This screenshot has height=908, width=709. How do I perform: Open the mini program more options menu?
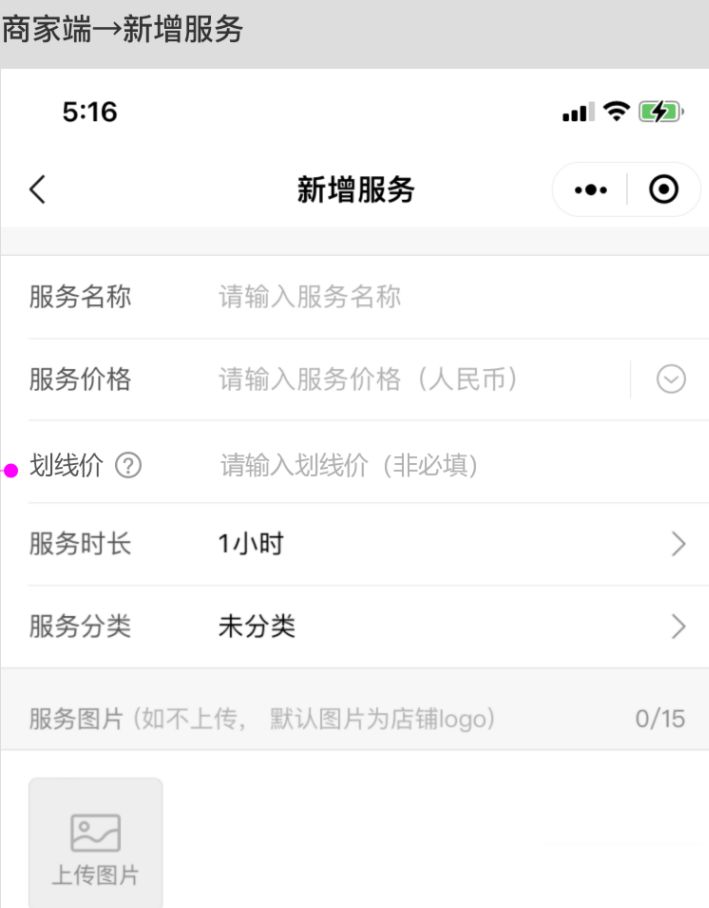(590, 190)
